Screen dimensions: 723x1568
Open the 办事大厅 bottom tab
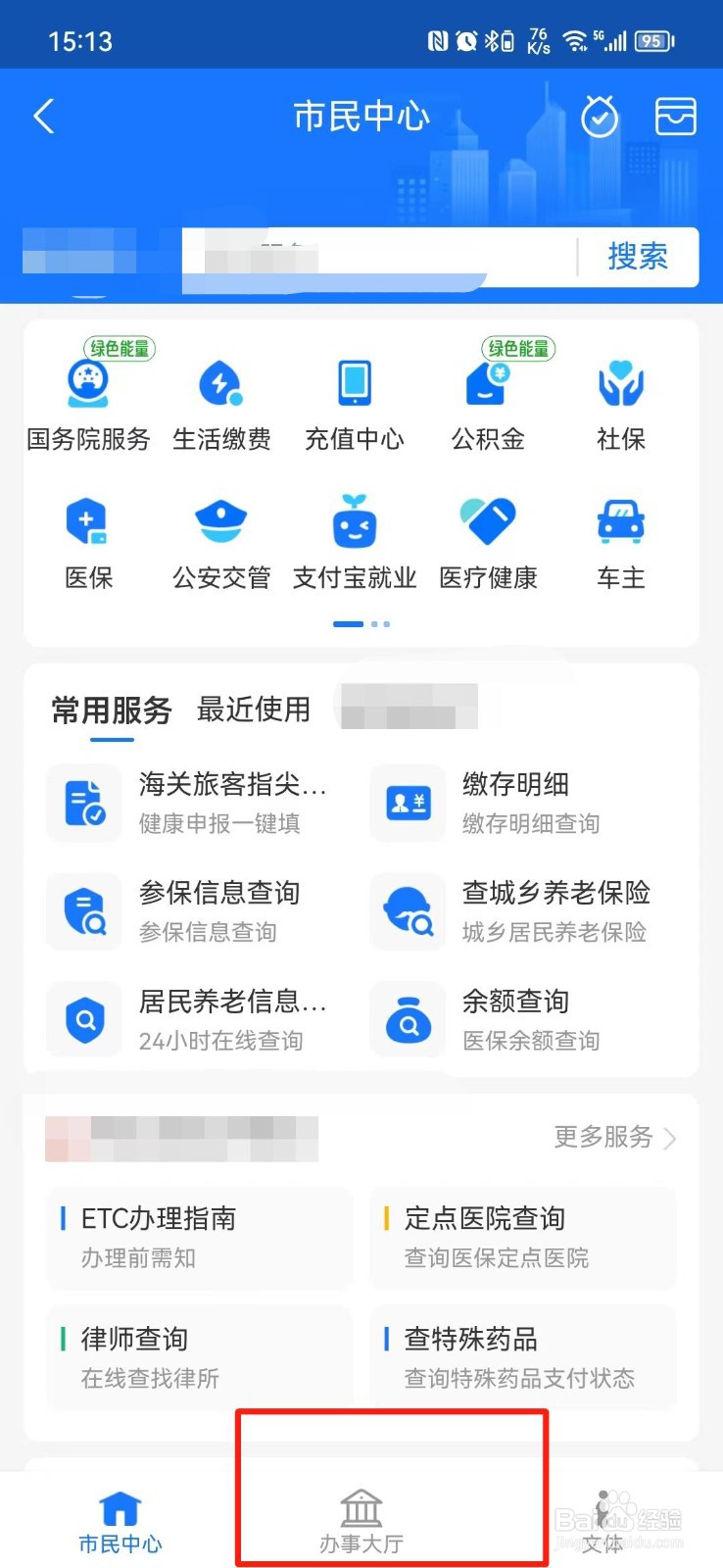pyautogui.click(x=361, y=1514)
